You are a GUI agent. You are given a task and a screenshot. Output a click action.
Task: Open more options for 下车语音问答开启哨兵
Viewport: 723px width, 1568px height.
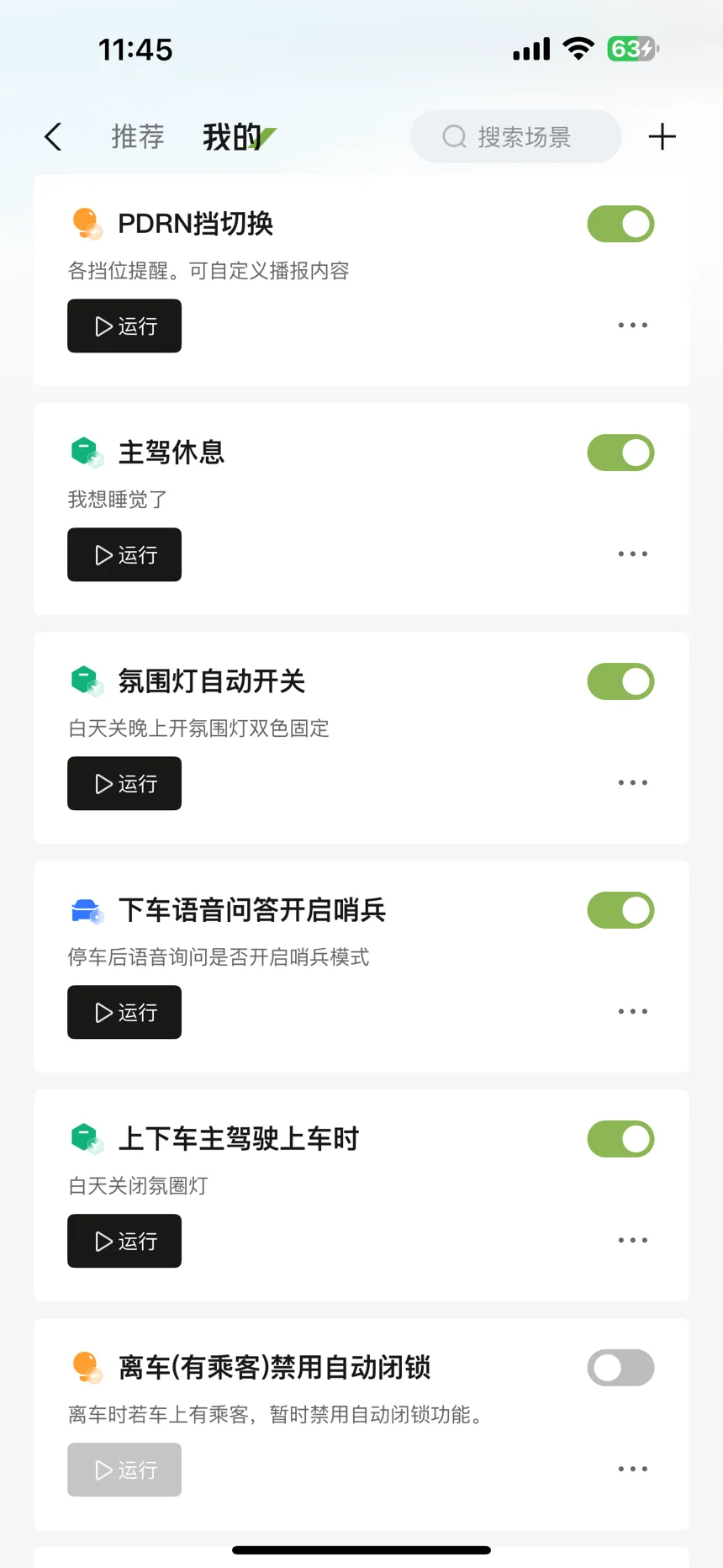[632, 1011]
